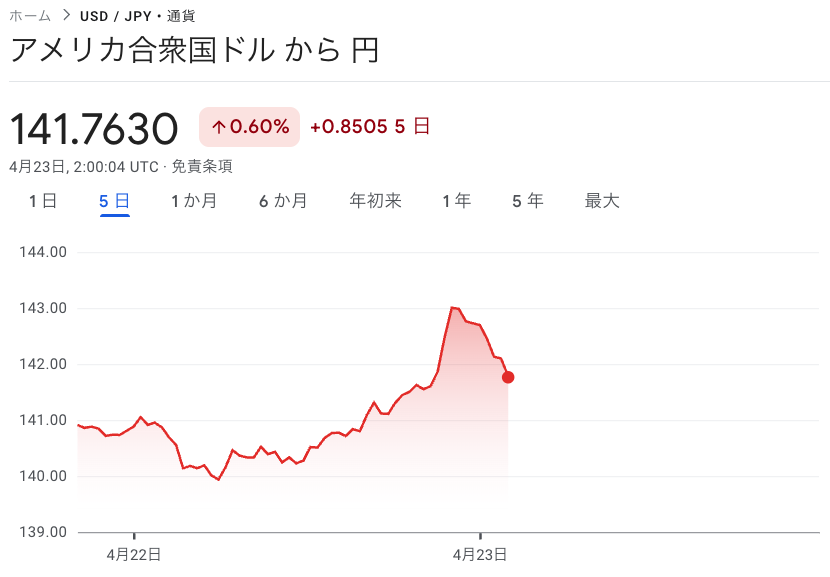Show the 5年 chart
This screenshot has width=830, height=577.
[x=527, y=201]
